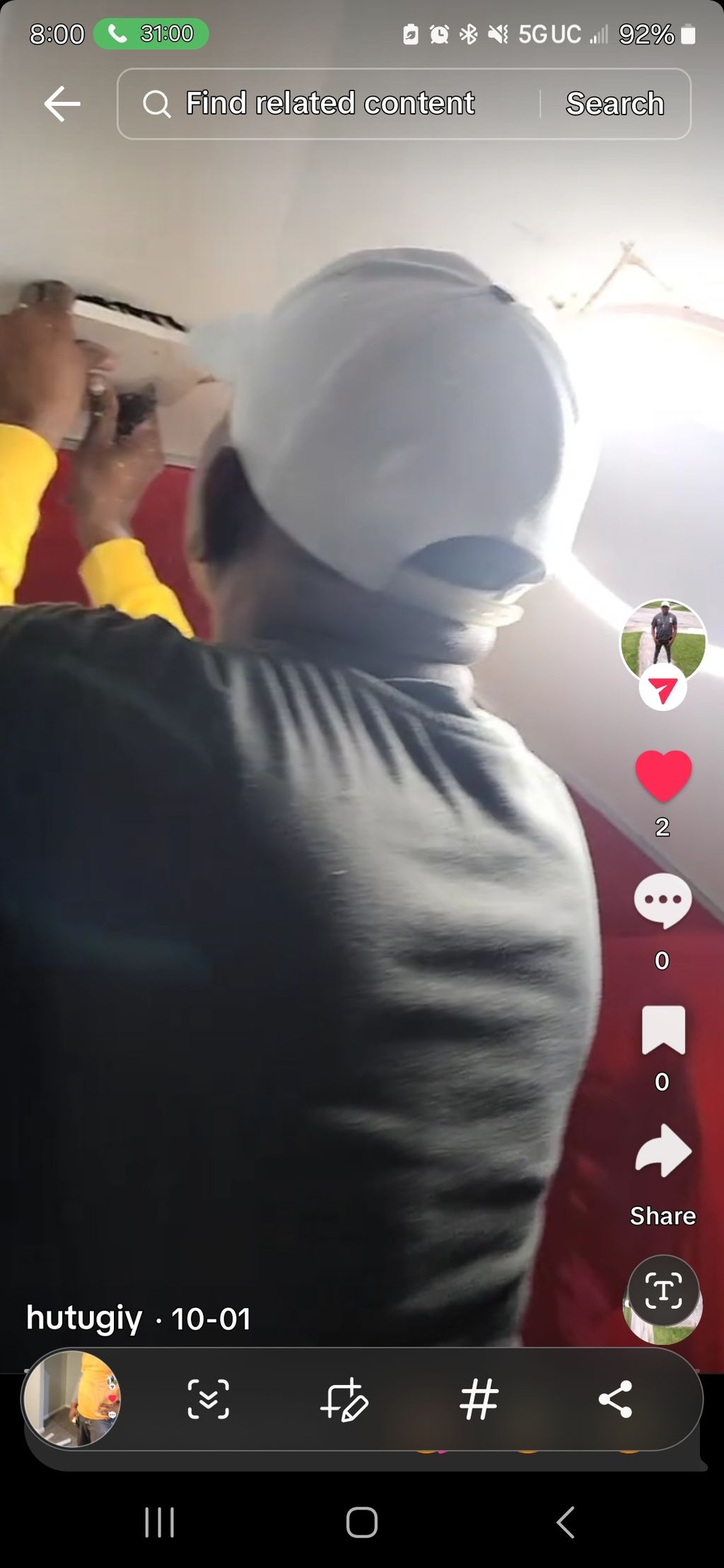
Task: Go back using the top arrow
Action: [62, 104]
